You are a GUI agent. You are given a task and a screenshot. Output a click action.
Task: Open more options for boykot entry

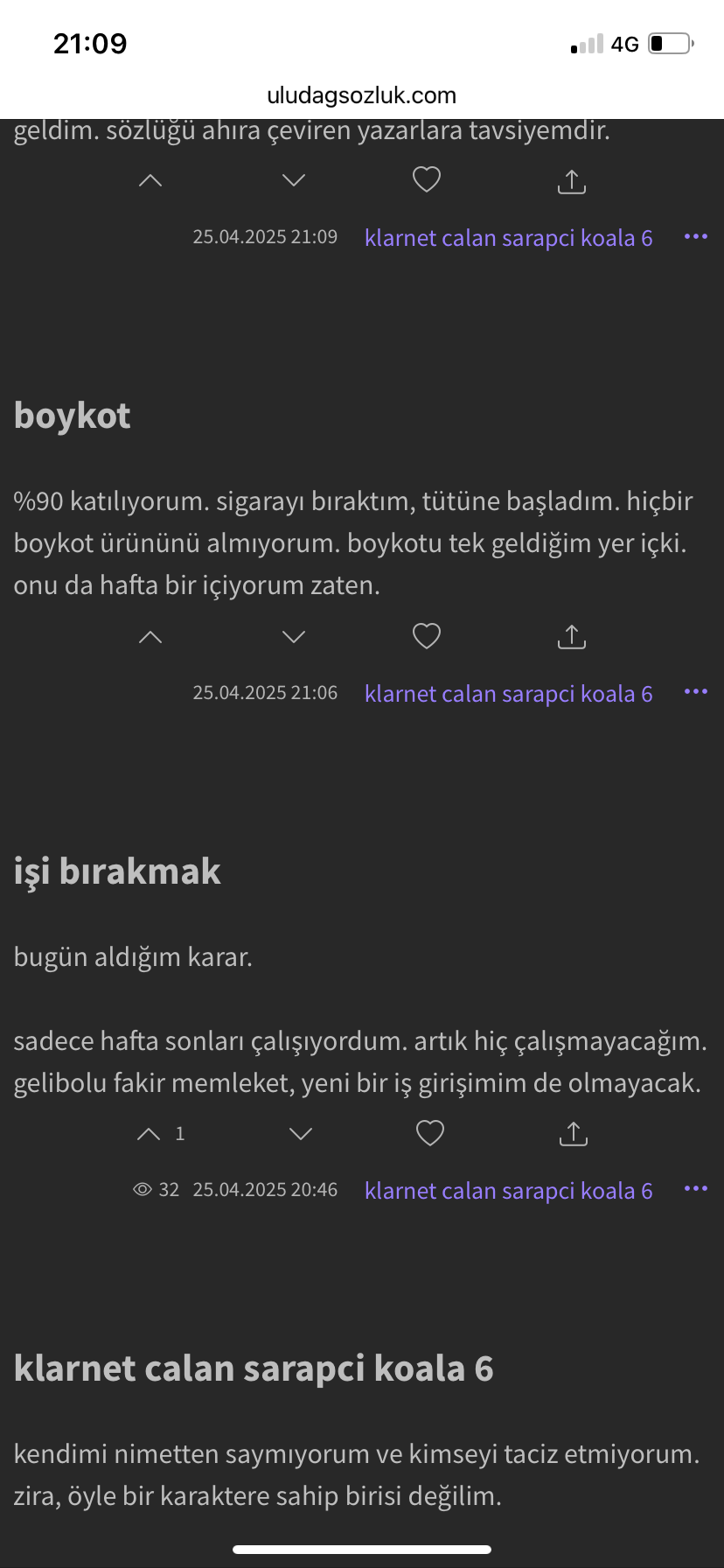tap(696, 692)
